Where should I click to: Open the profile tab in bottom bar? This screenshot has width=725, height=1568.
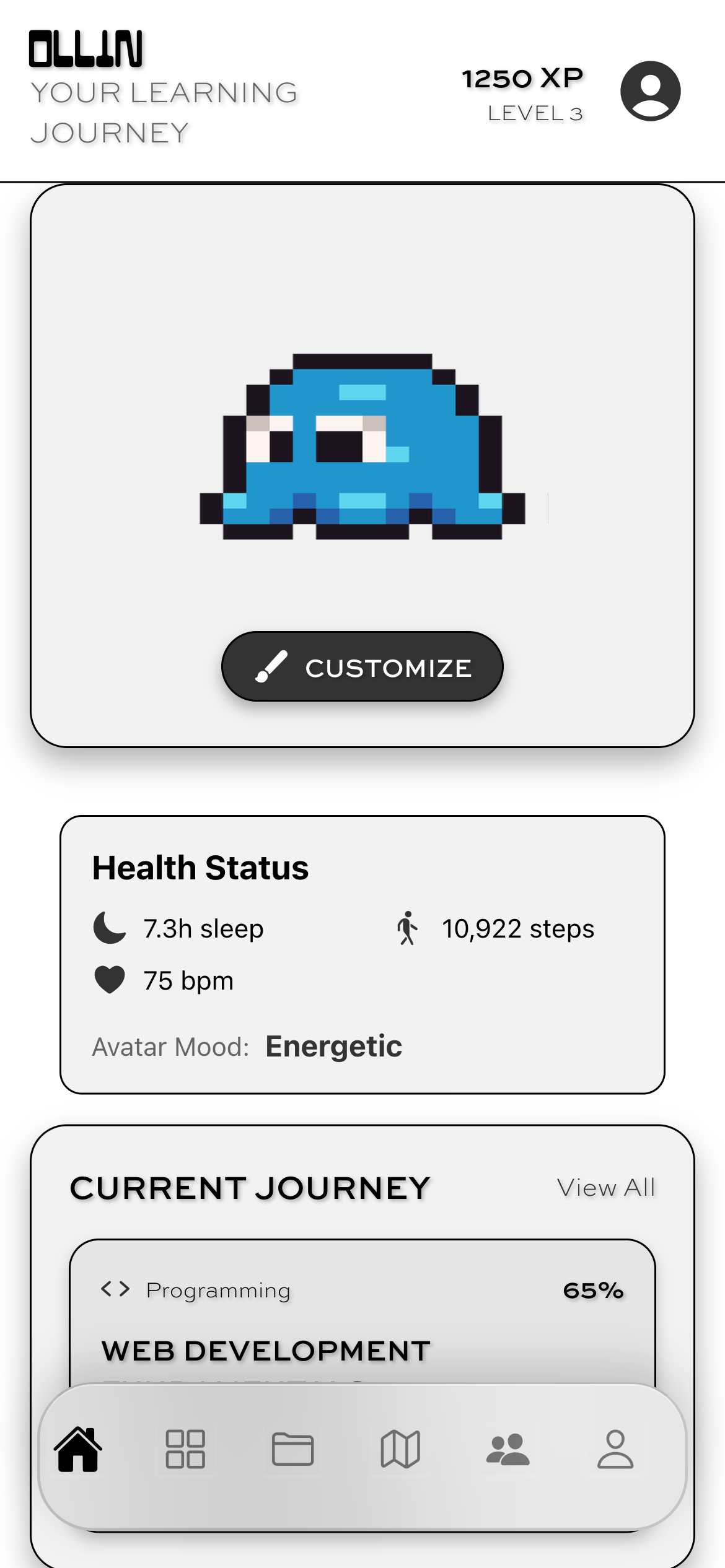pyautogui.click(x=615, y=1450)
